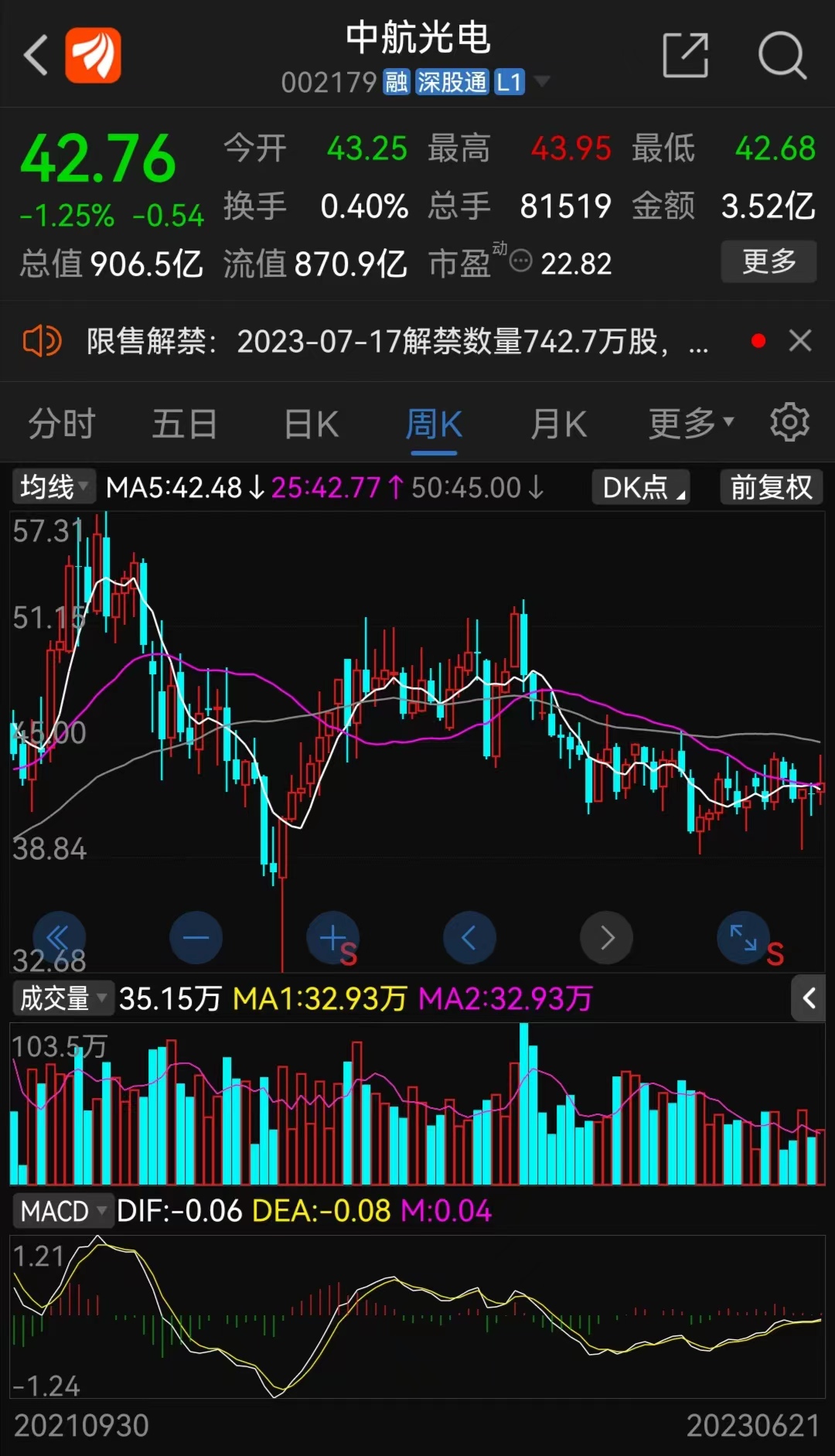Open the search magnifier icon
The image size is (835, 1456).
click(x=782, y=55)
